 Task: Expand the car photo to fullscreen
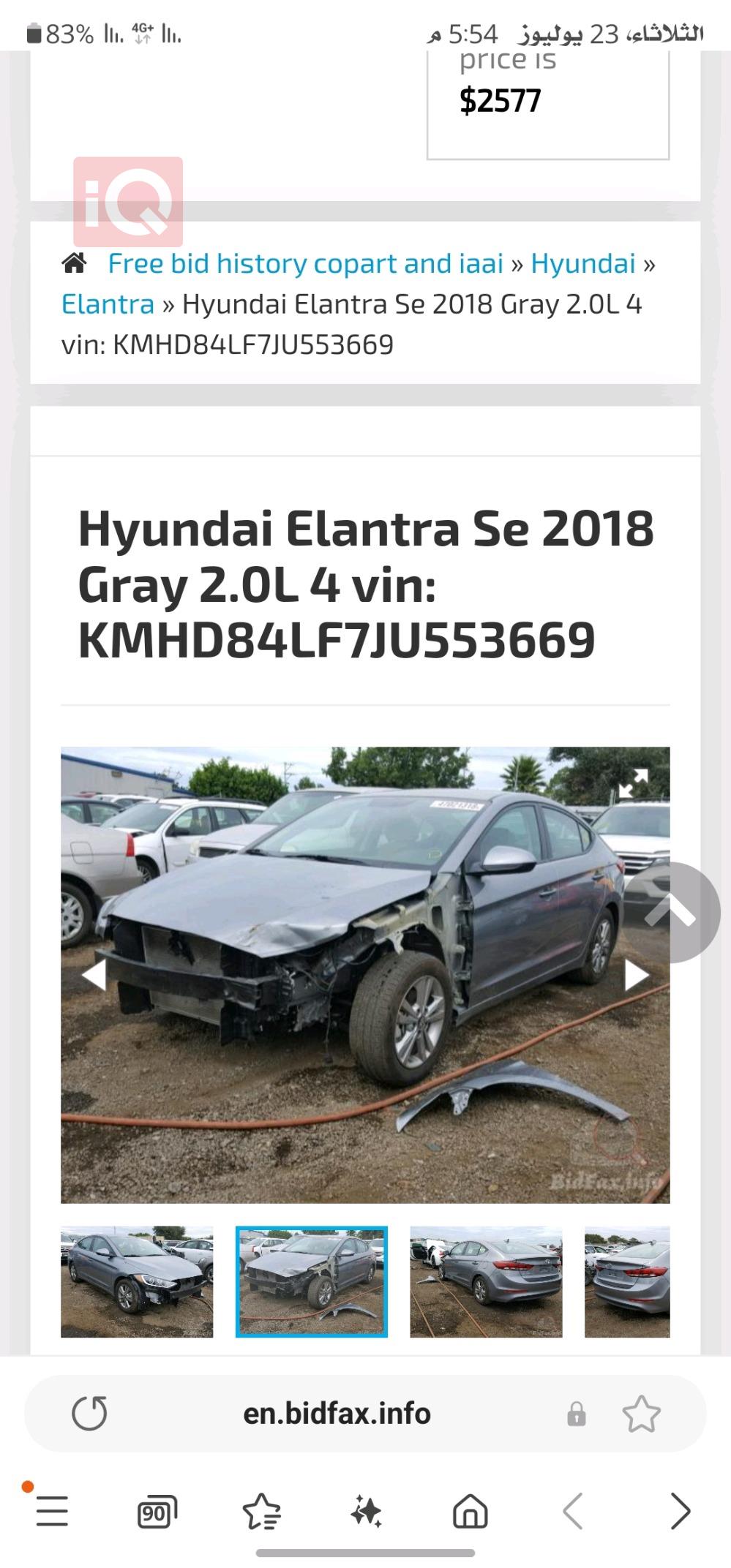click(x=633, y=783)
